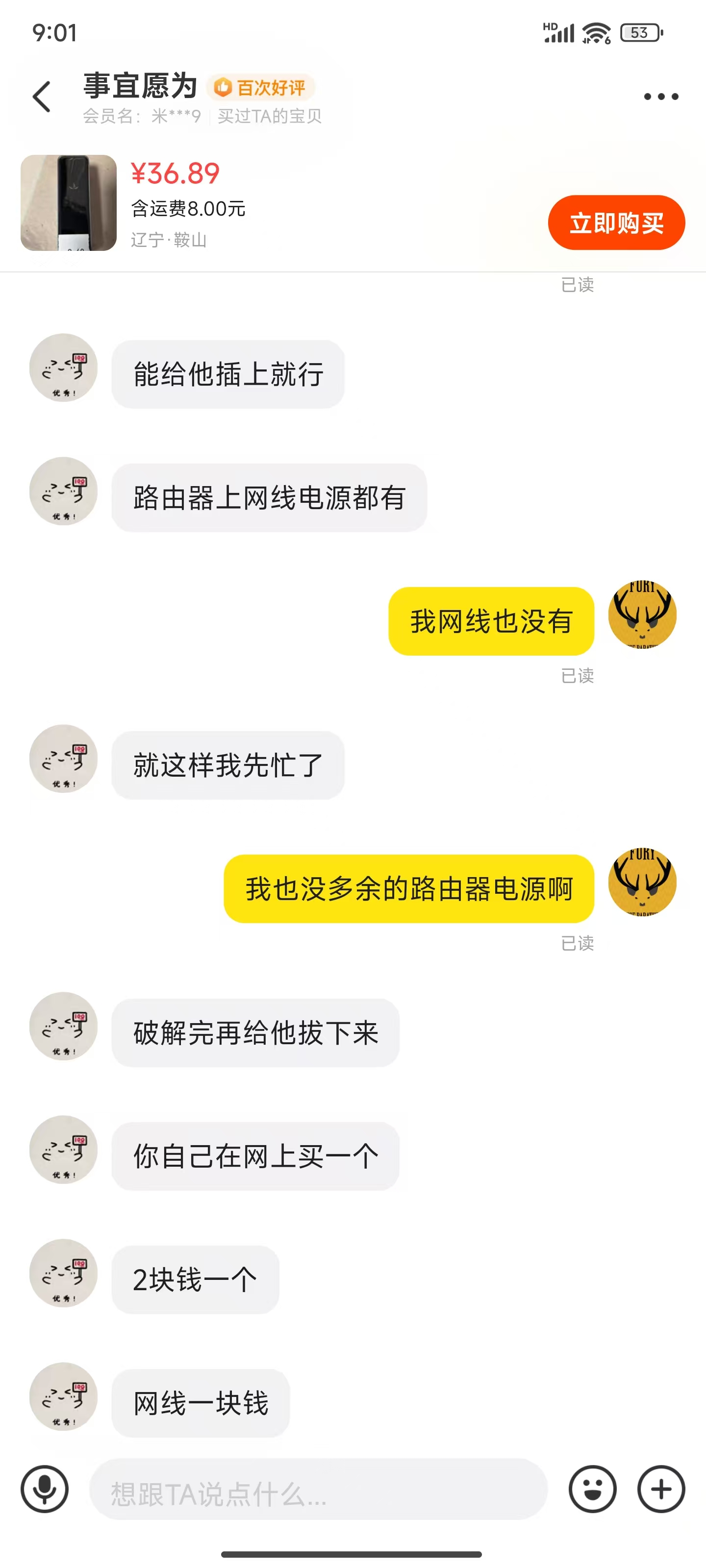Open 事宜愿为 seller profile title

pyautogui.click(x=140, y=86)
